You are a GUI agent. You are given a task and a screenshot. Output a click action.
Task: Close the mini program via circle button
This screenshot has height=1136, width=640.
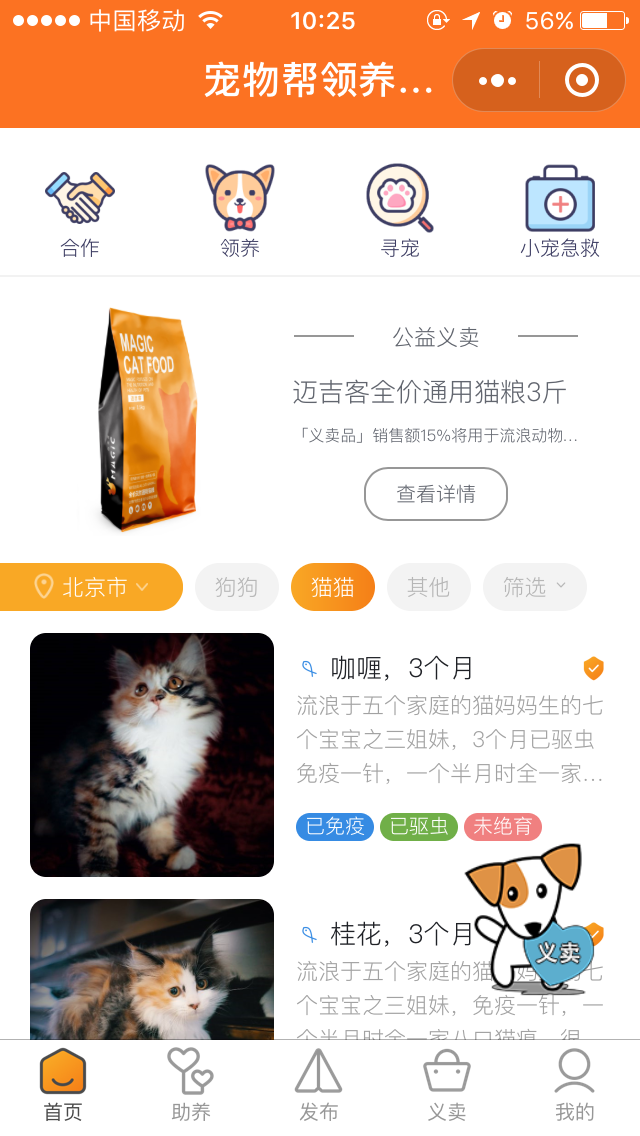[x=582, y=80]
